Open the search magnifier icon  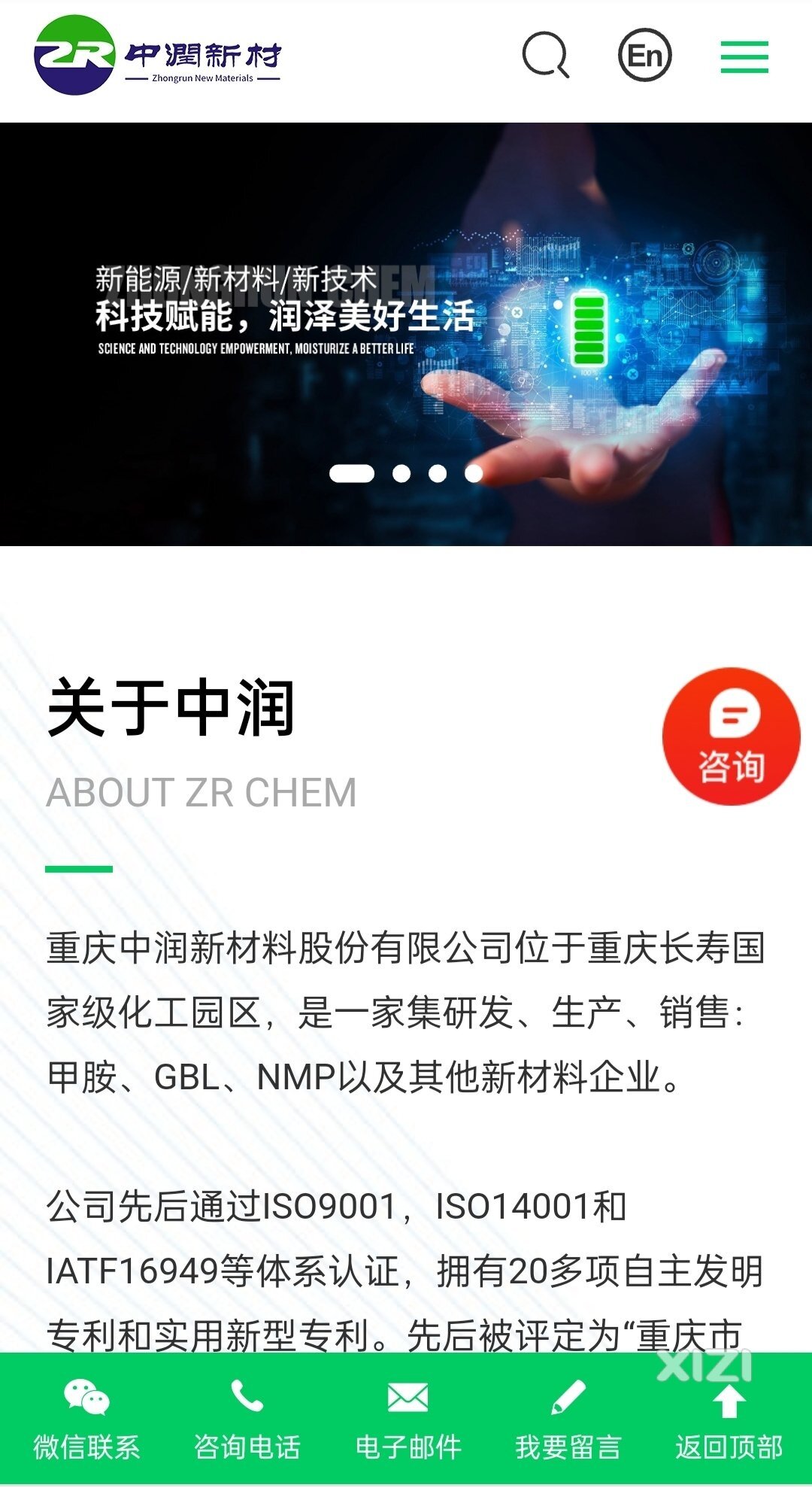tap(545, 55)
